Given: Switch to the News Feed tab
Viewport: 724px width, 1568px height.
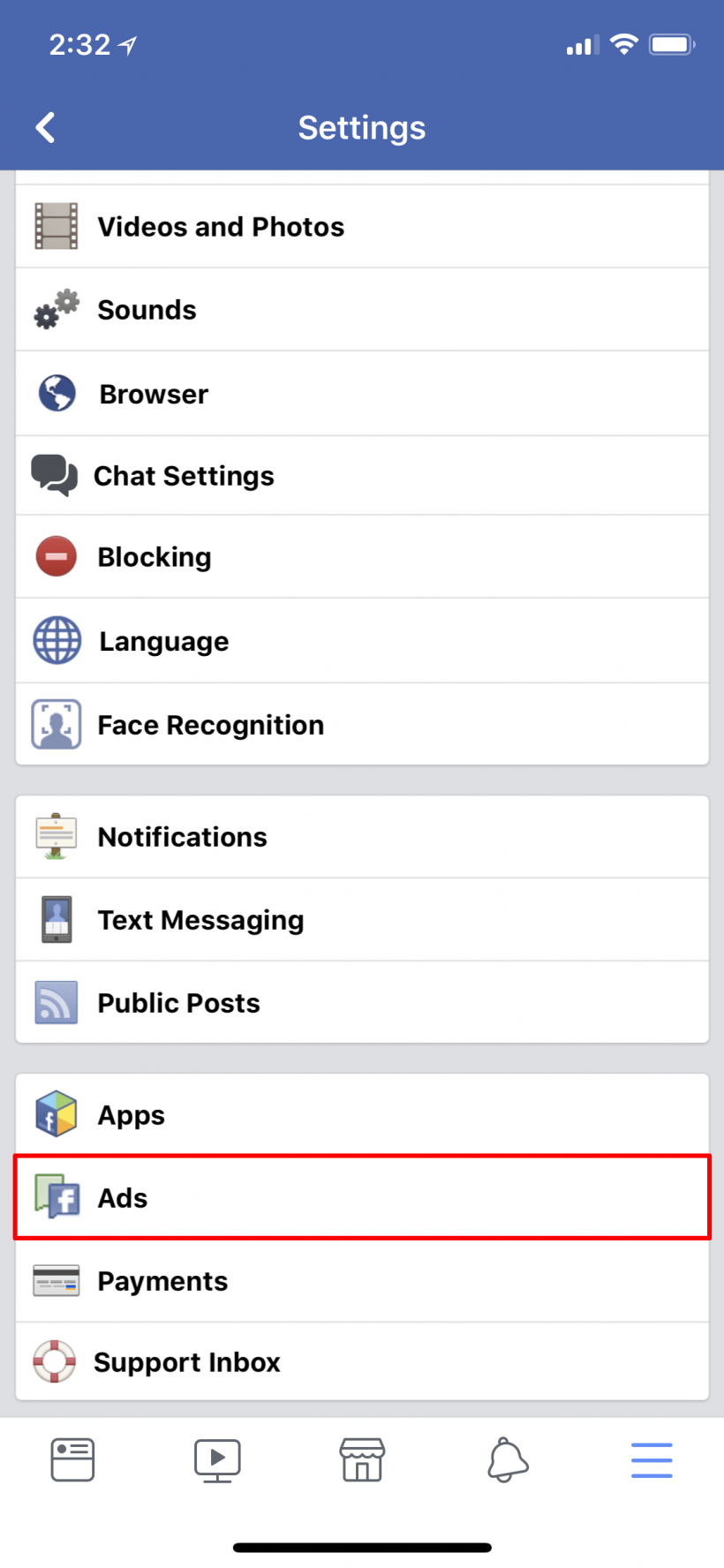Looking at the screenshot, I should 72,1460.
